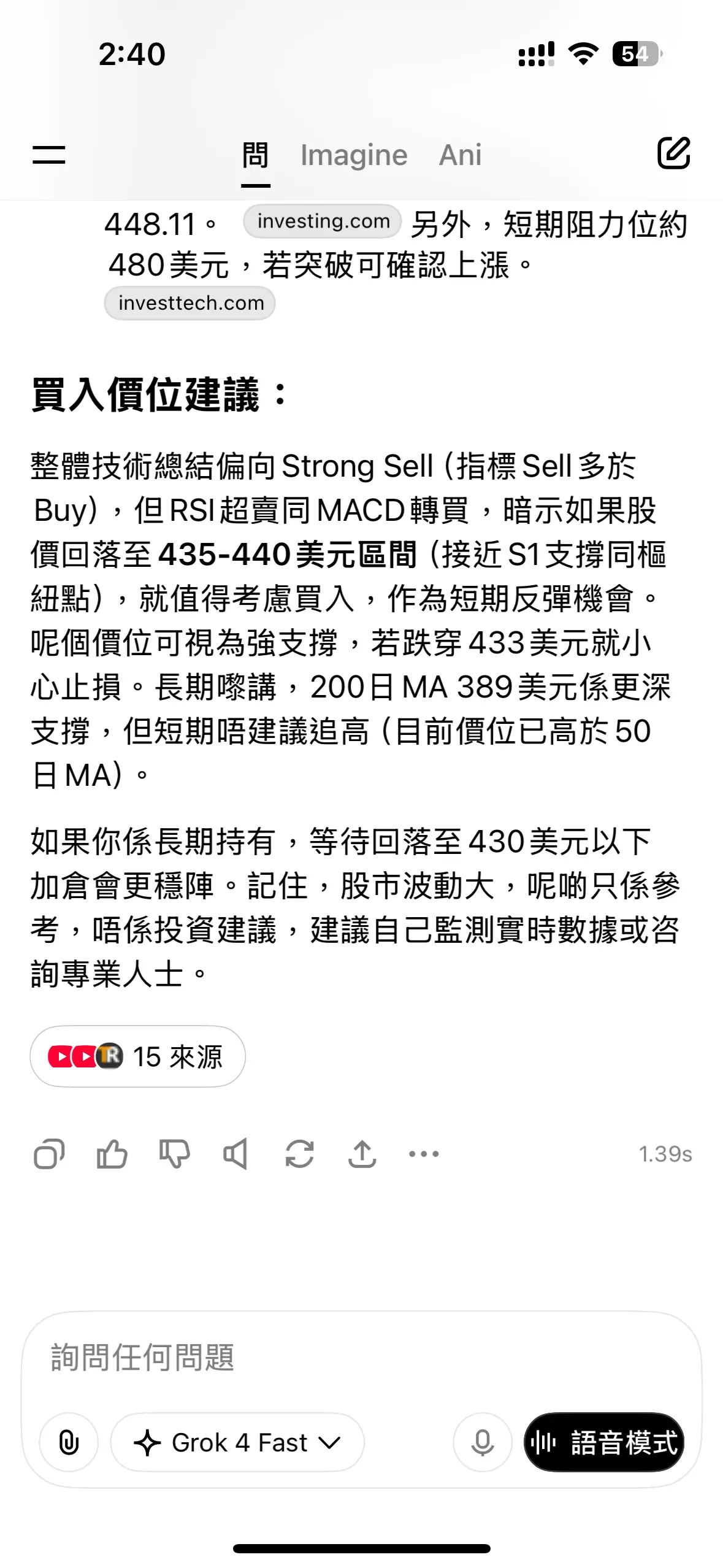Expand the 15 來源 sources list
Viewport: 723px width, 1568px height.
click(x=137, y=1056)
